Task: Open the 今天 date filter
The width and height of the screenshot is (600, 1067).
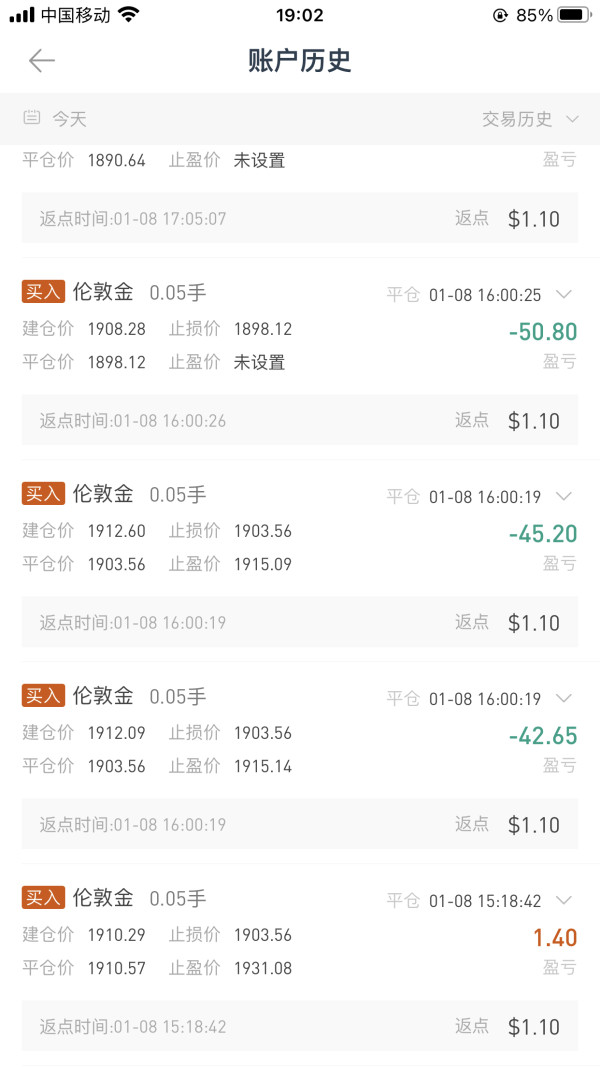Action: click(x=56, y=119)
